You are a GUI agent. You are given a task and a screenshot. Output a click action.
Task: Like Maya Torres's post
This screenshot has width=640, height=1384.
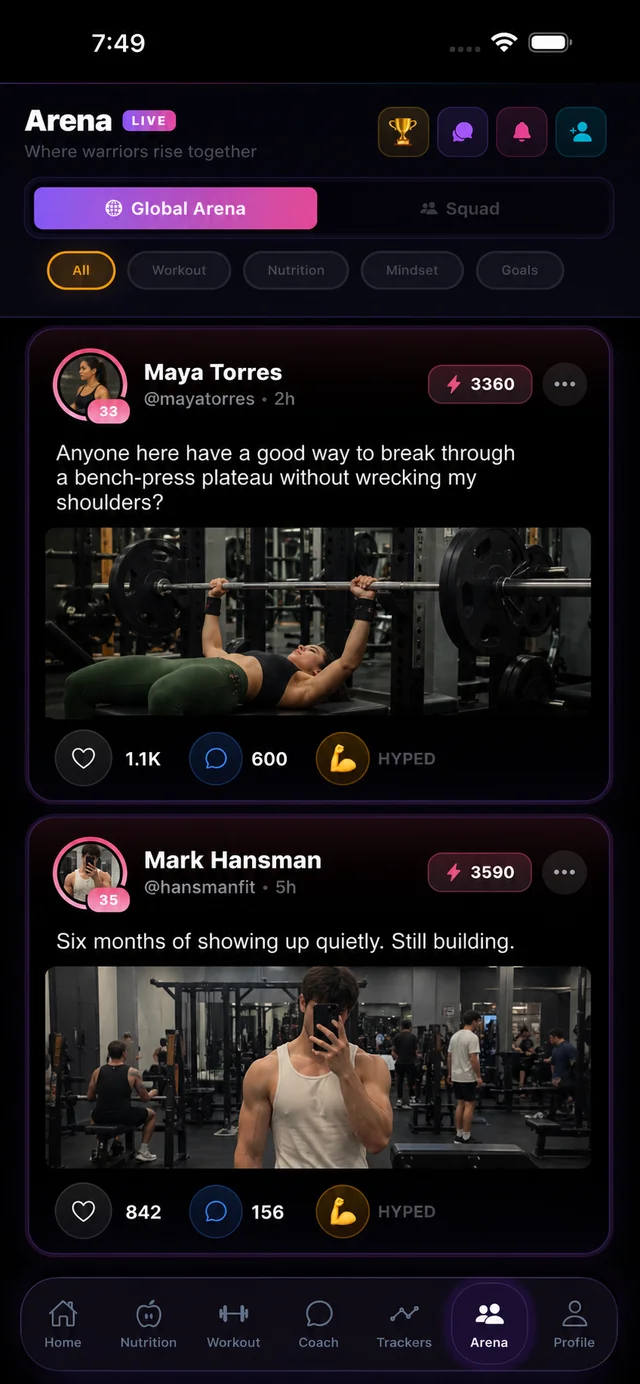pos(83,759)
